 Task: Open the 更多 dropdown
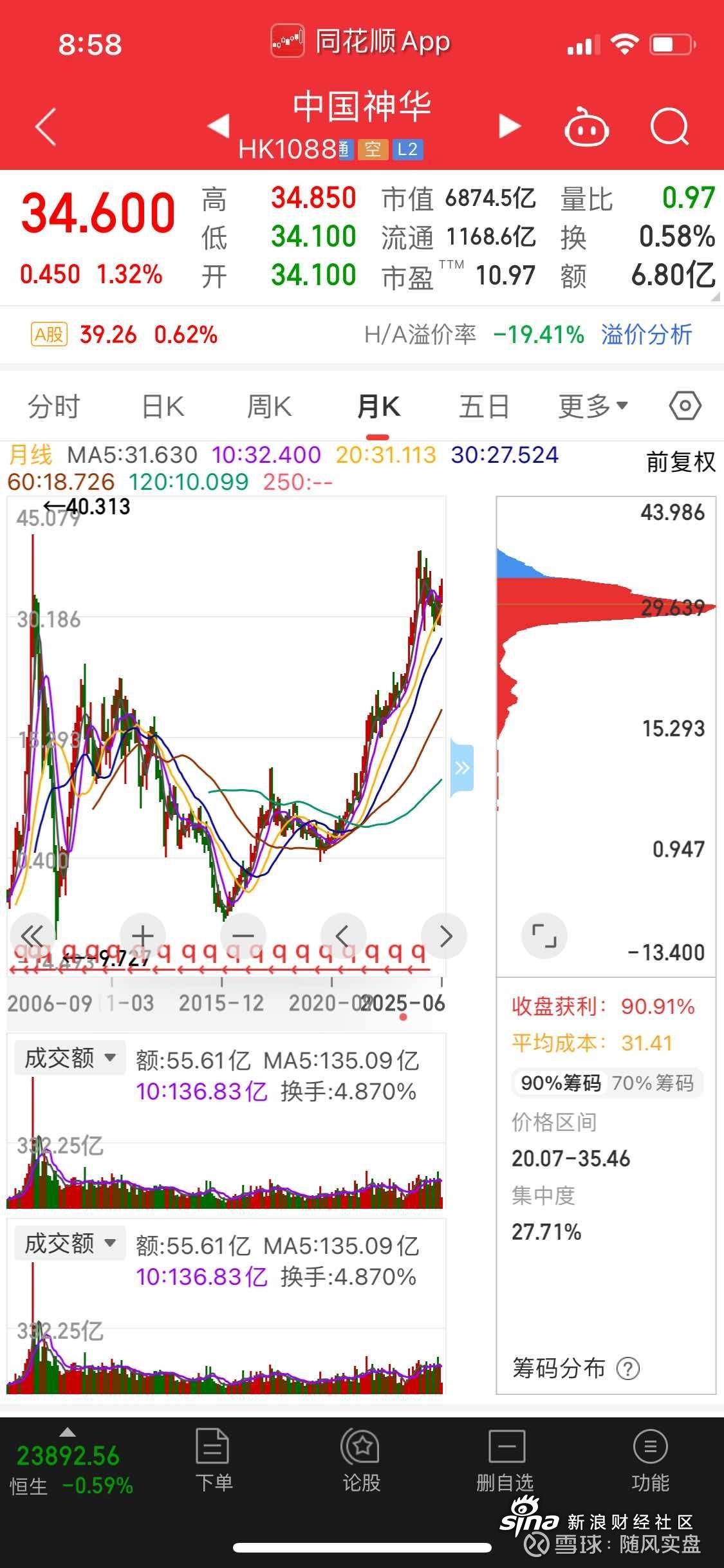point(591,406)
